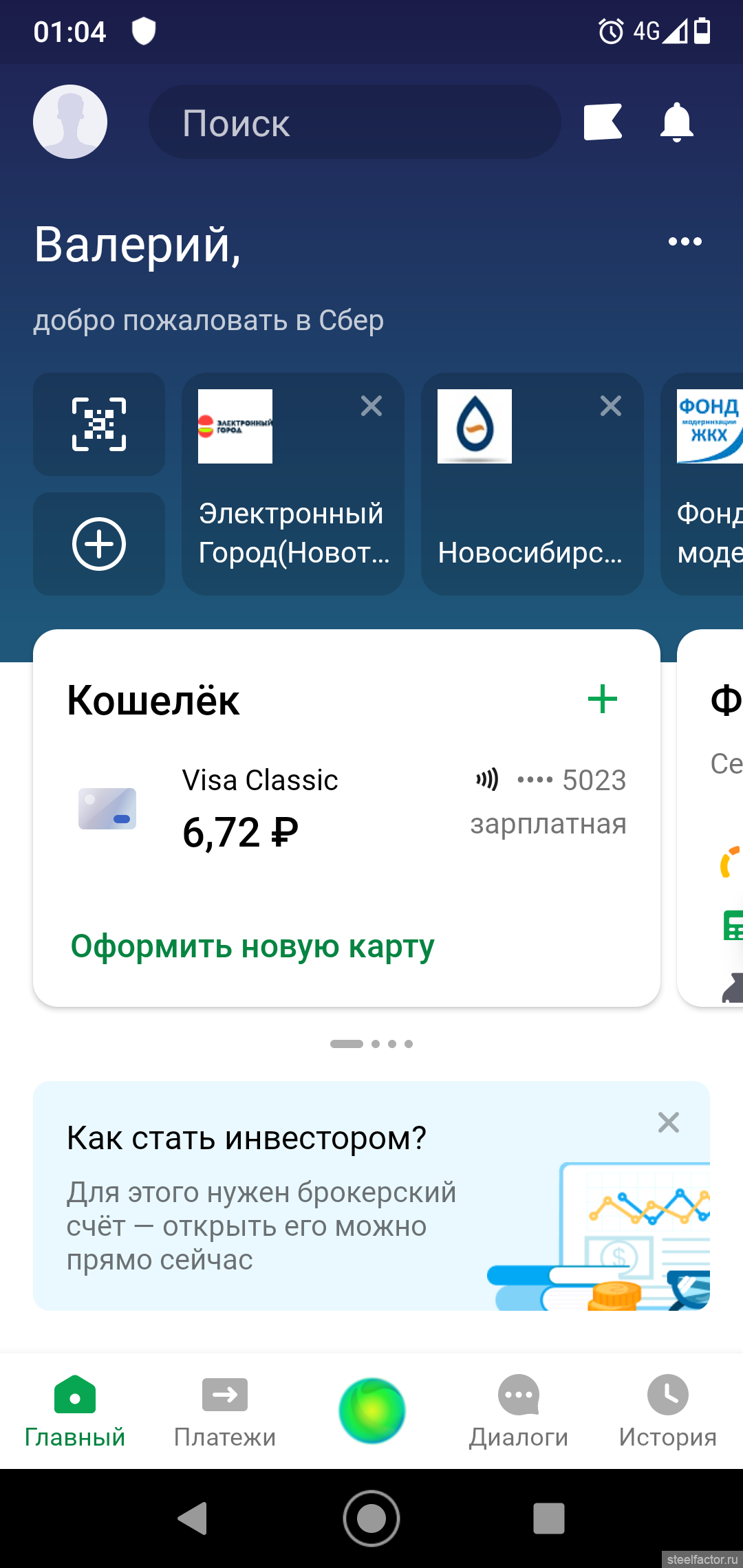This screenshot has height=1568, width=743.
Task: Remove the Новосибирс… tile
Action: click(611, 406)
